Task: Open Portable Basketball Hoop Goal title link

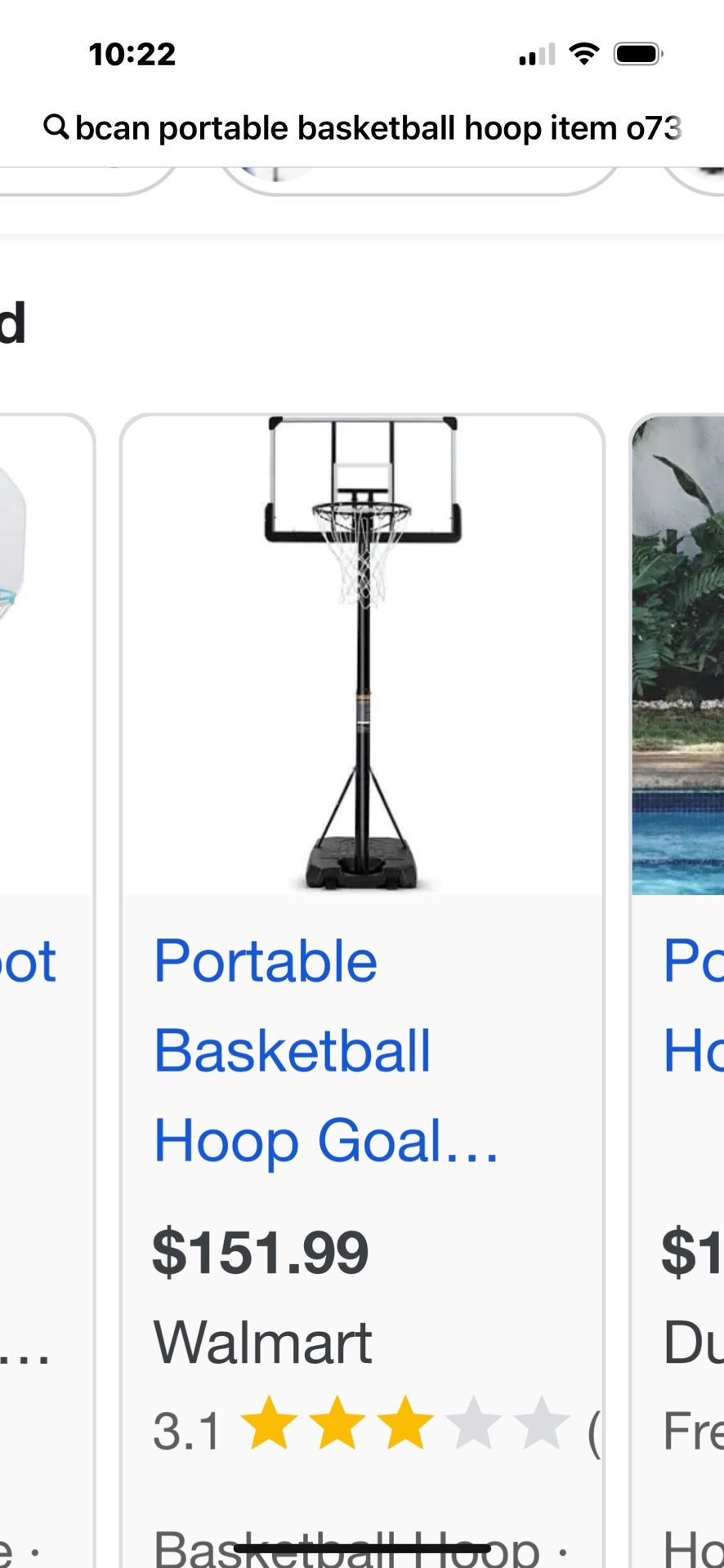Action: coord(325,1051)
